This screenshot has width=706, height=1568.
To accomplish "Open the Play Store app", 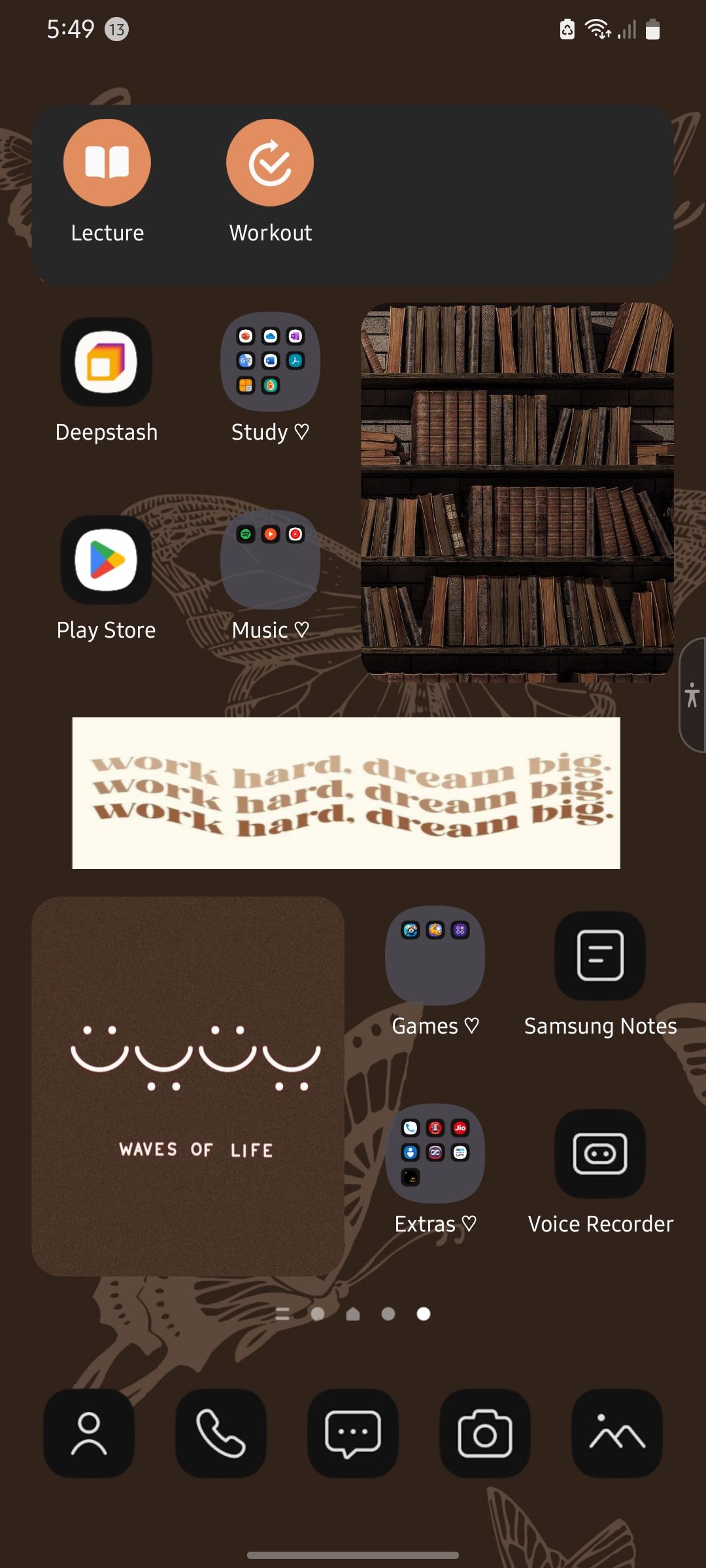I will (106, 559).
